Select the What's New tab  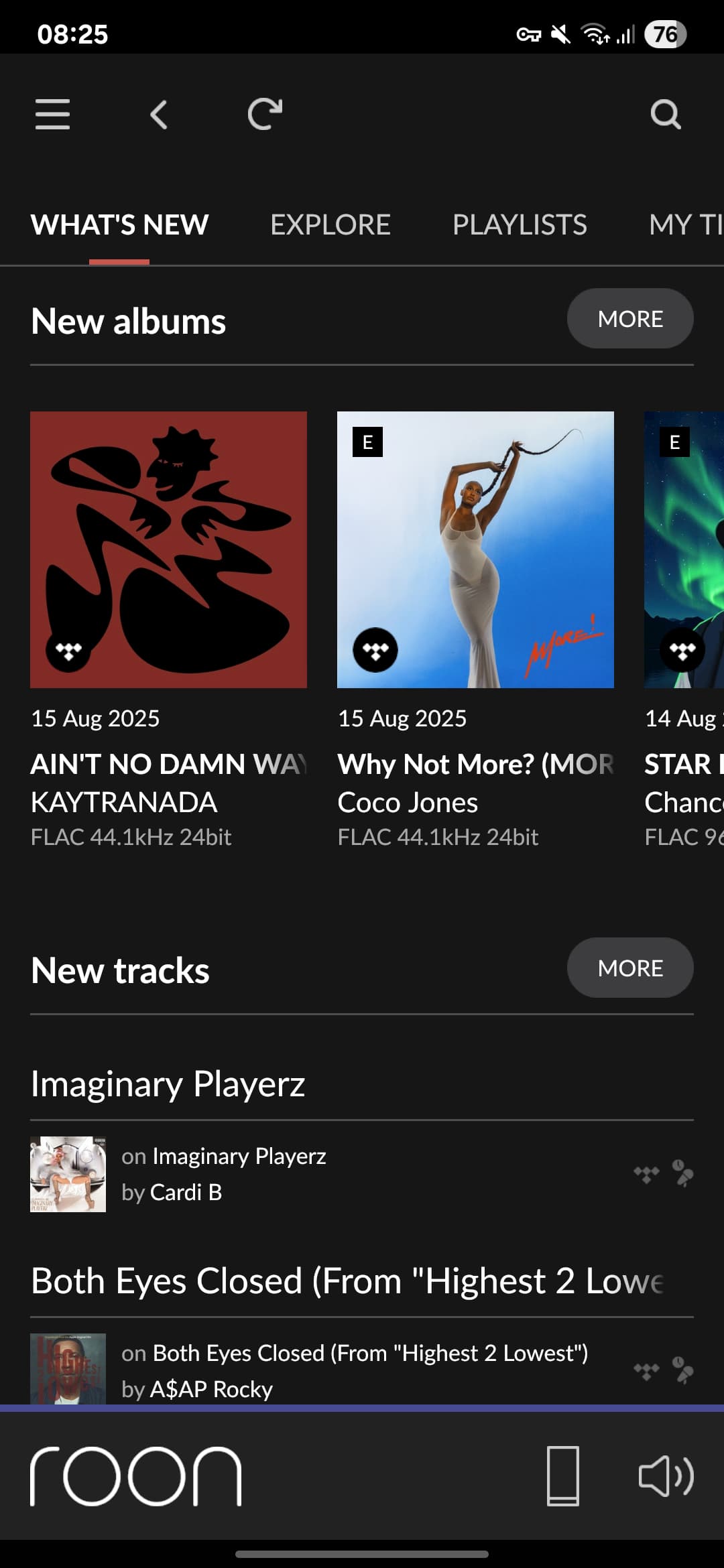120,225
